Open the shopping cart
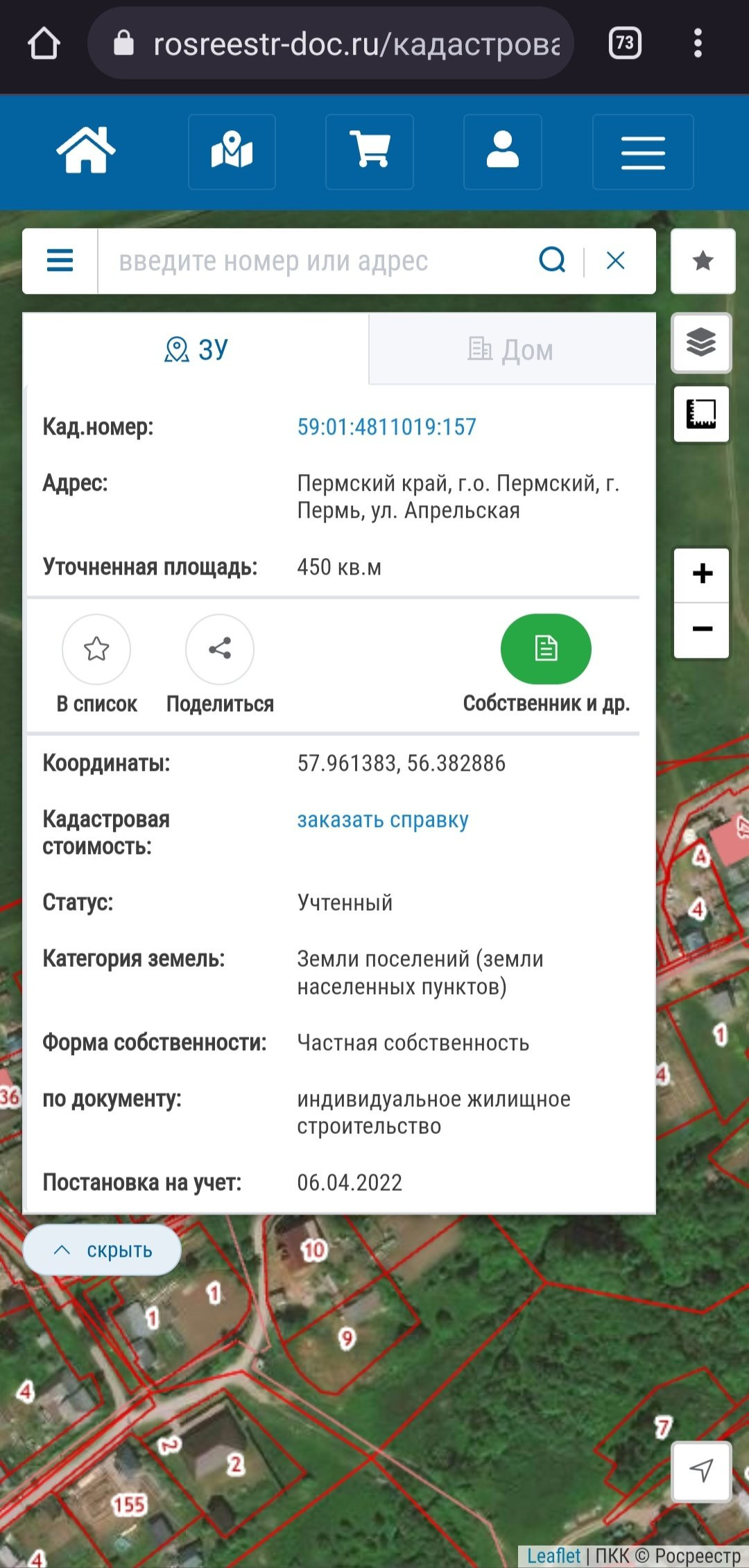749x1568 pixels. 370,151
